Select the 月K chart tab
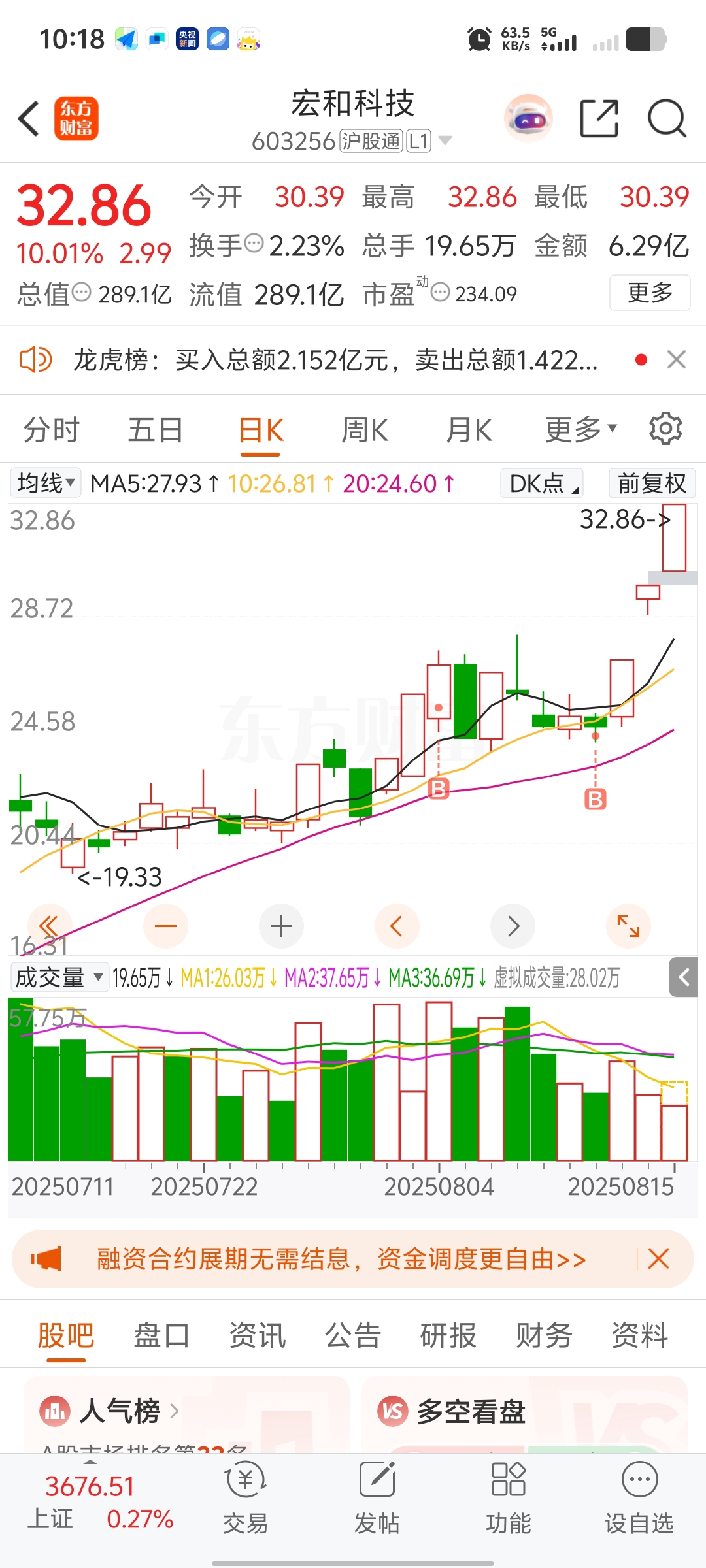The image size is (706, 1568). point(469,431)
